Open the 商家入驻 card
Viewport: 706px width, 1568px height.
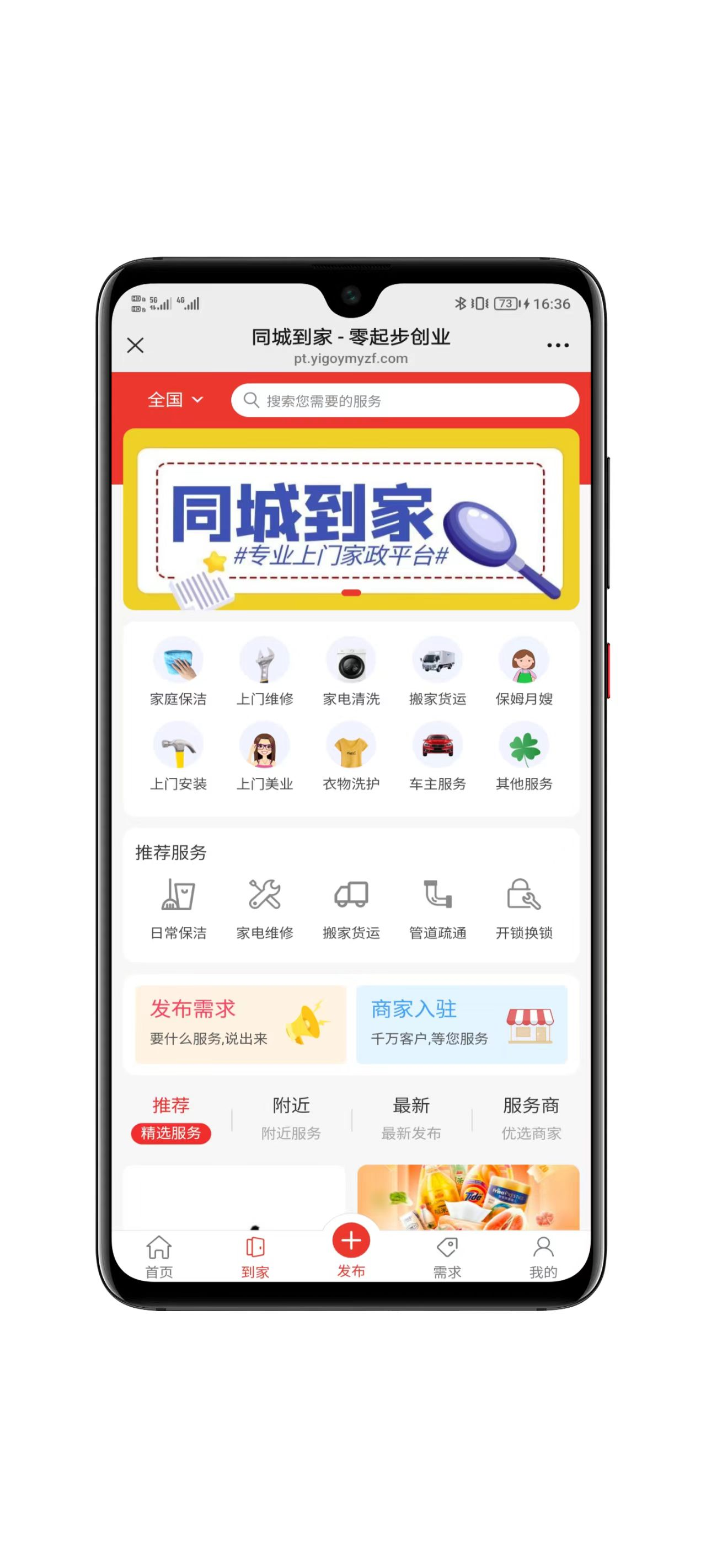click(x=461, y=1024)
